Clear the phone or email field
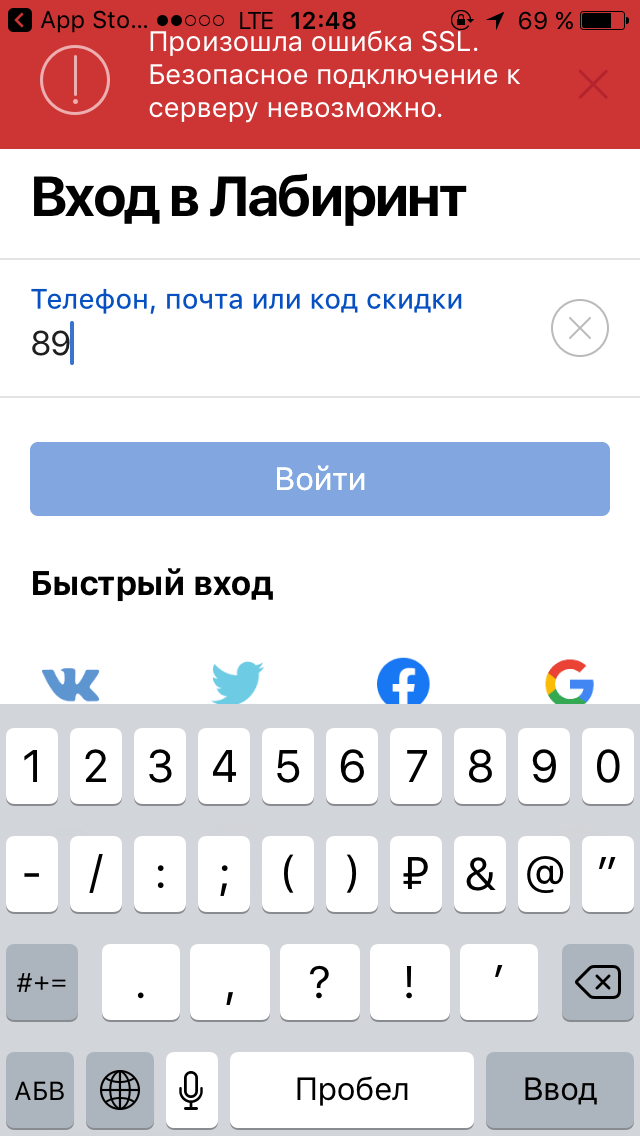Image resolution: width=640 pixels, height=1136 pixels. [580, 328]
